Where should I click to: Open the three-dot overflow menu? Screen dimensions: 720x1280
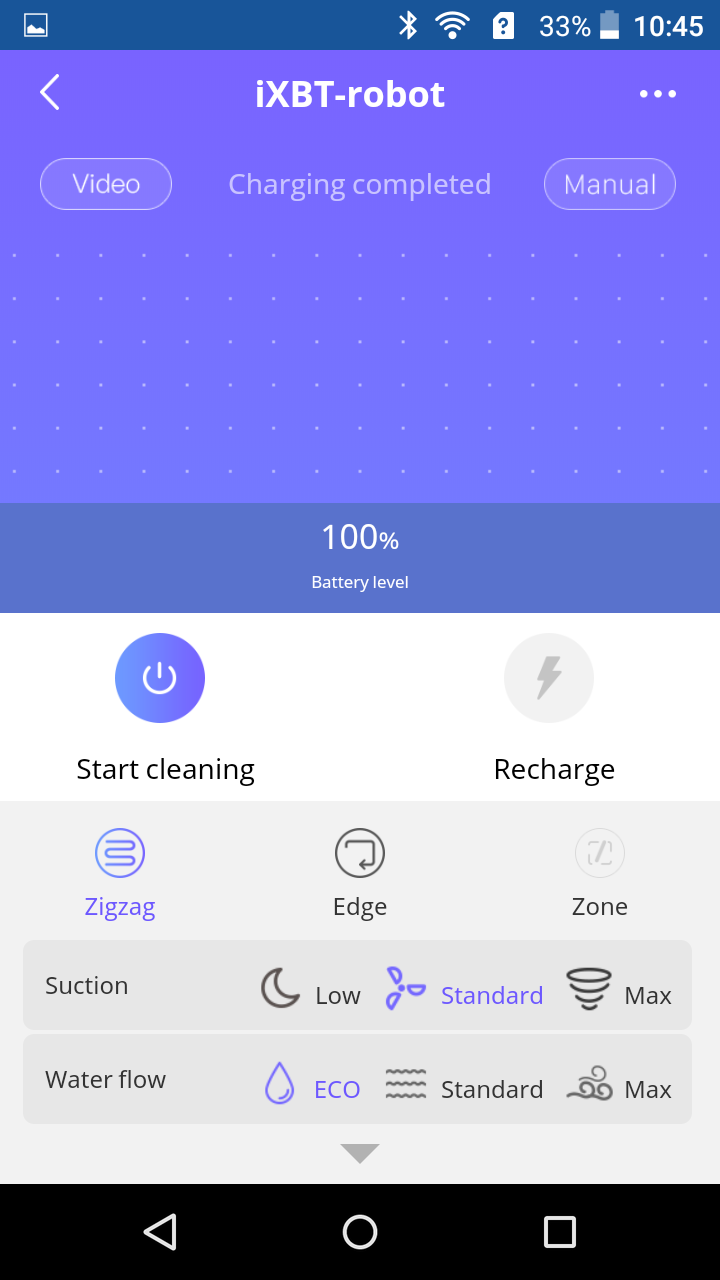coord(658,94)
